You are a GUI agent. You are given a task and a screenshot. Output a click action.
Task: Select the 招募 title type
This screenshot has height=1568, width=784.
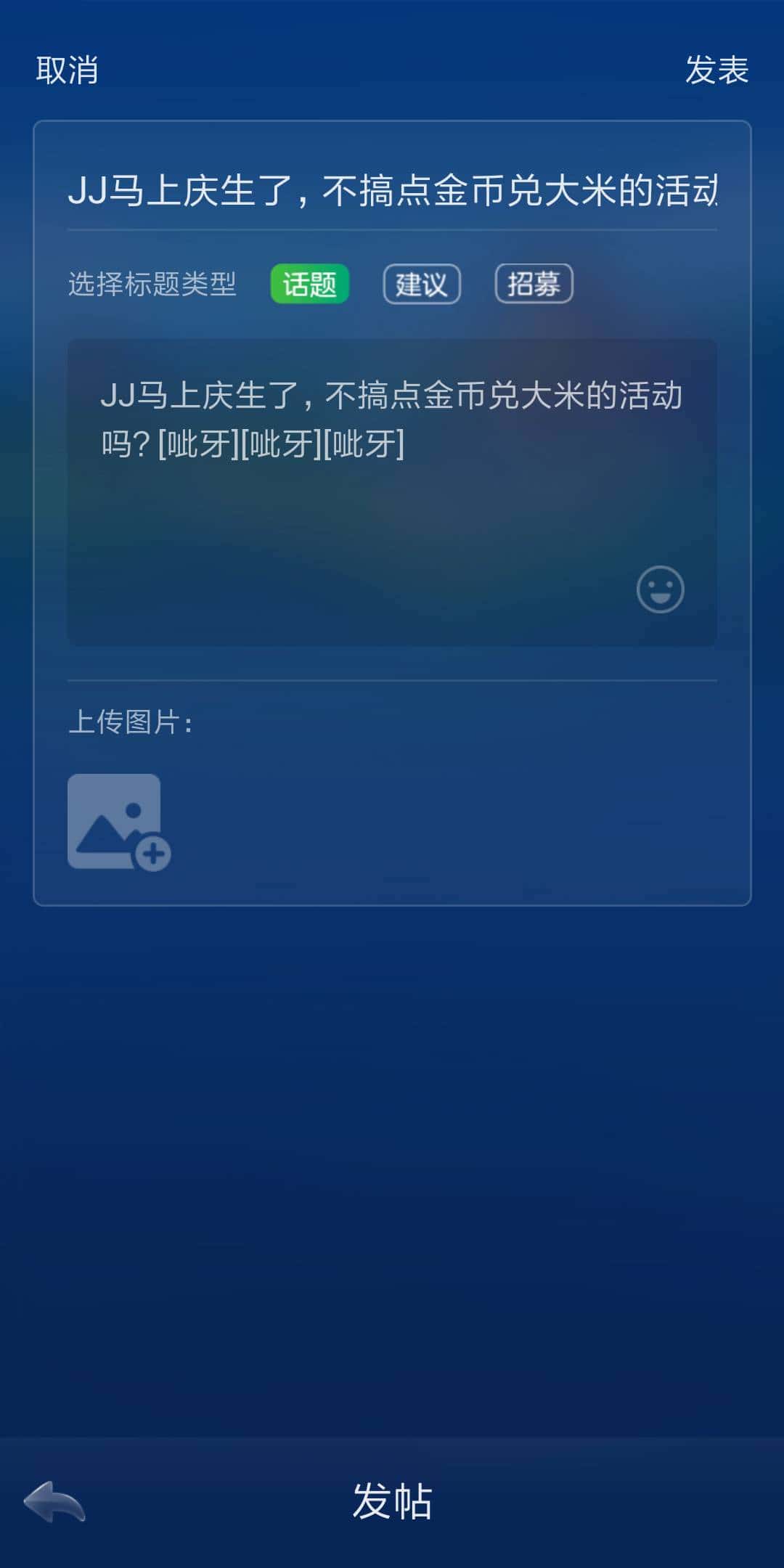coord(534,285)
